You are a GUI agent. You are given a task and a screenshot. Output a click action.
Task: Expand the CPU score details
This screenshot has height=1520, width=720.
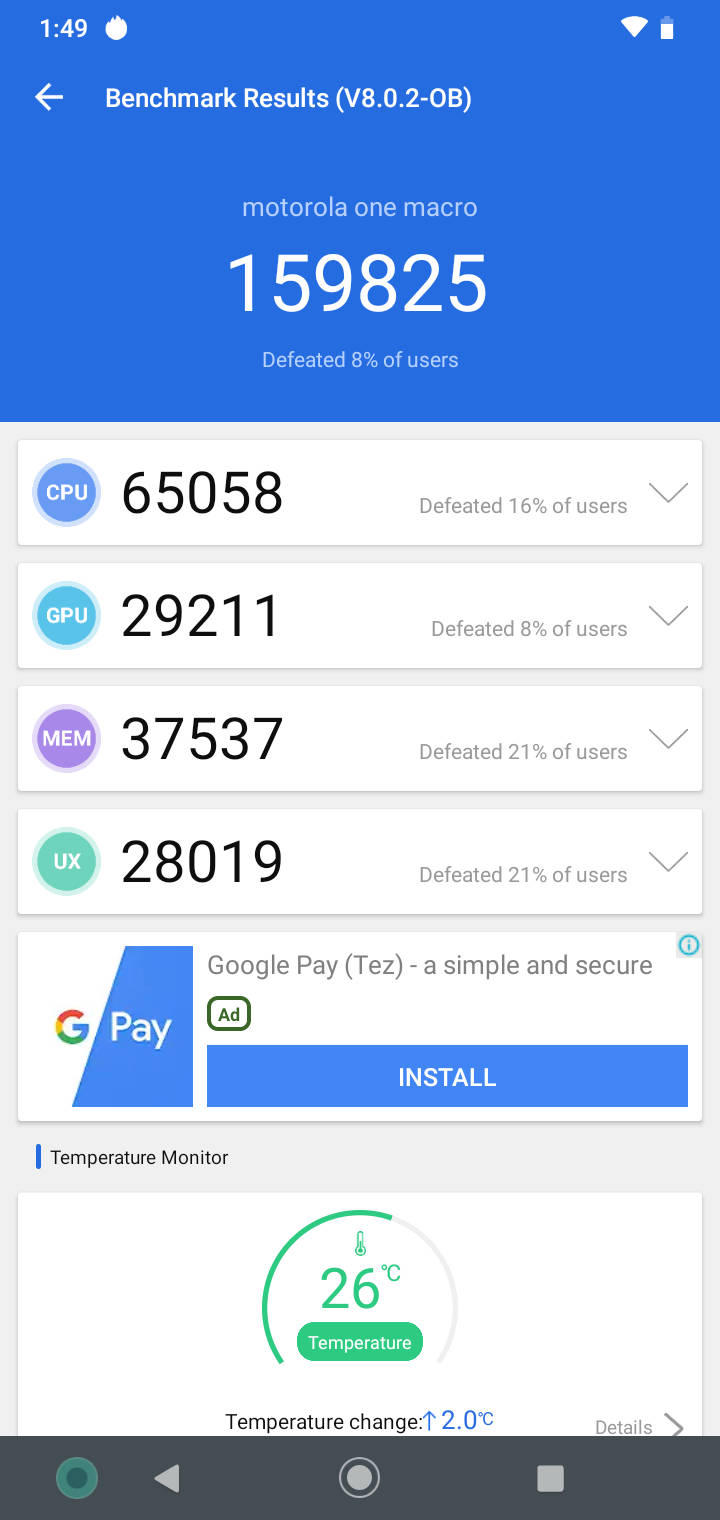tap(668, 493)
